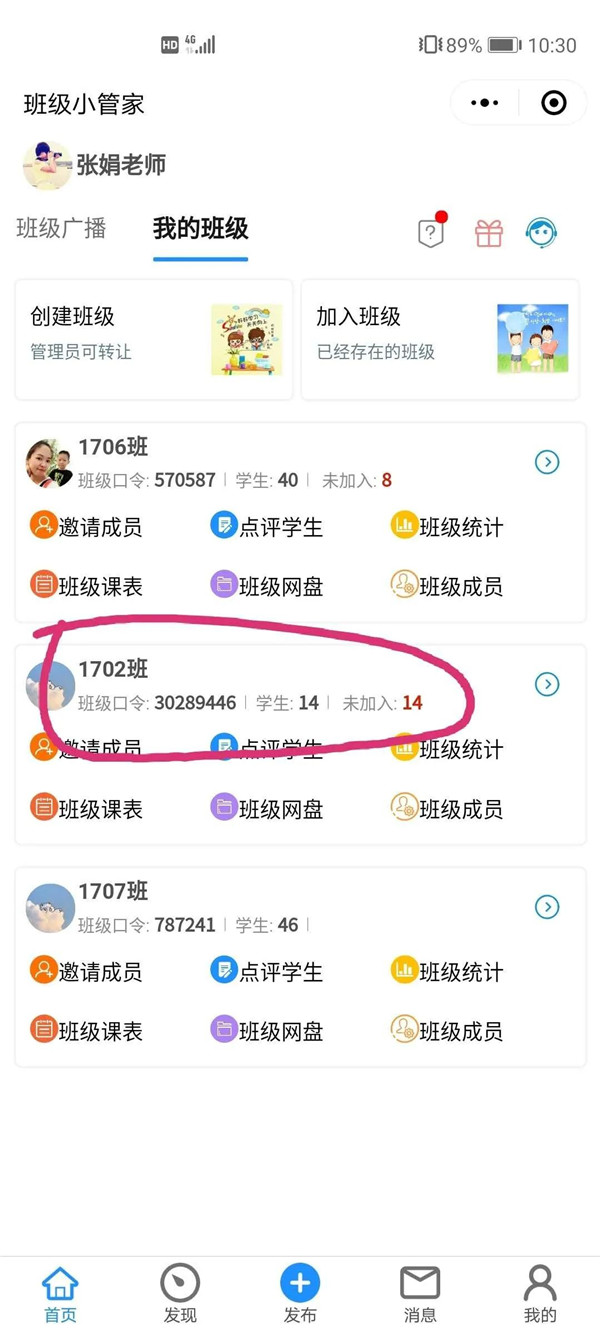This screenshot has height=1333, width=600.
Task: Open the gift box icon
Action: tap(489, 233)
